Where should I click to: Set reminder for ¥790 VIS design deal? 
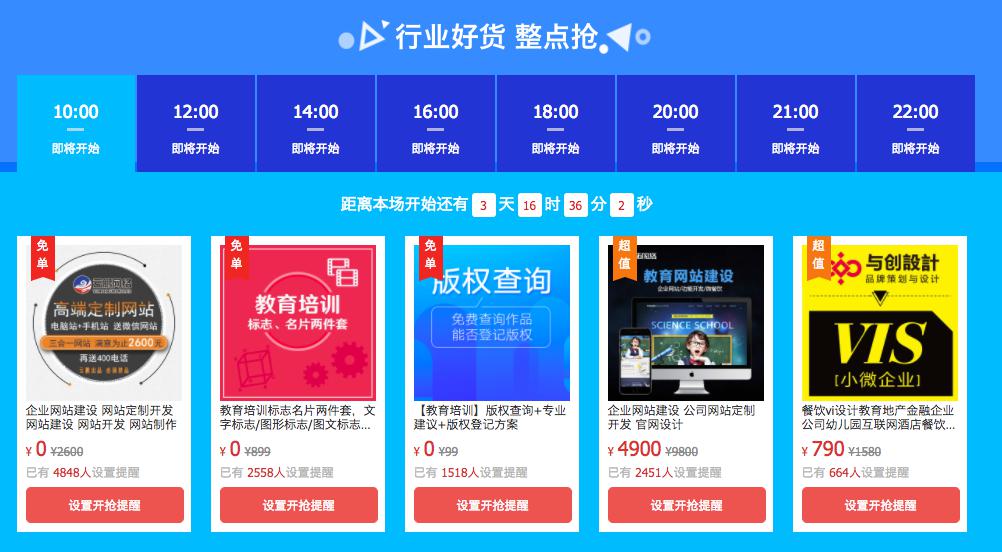[881, 505]
